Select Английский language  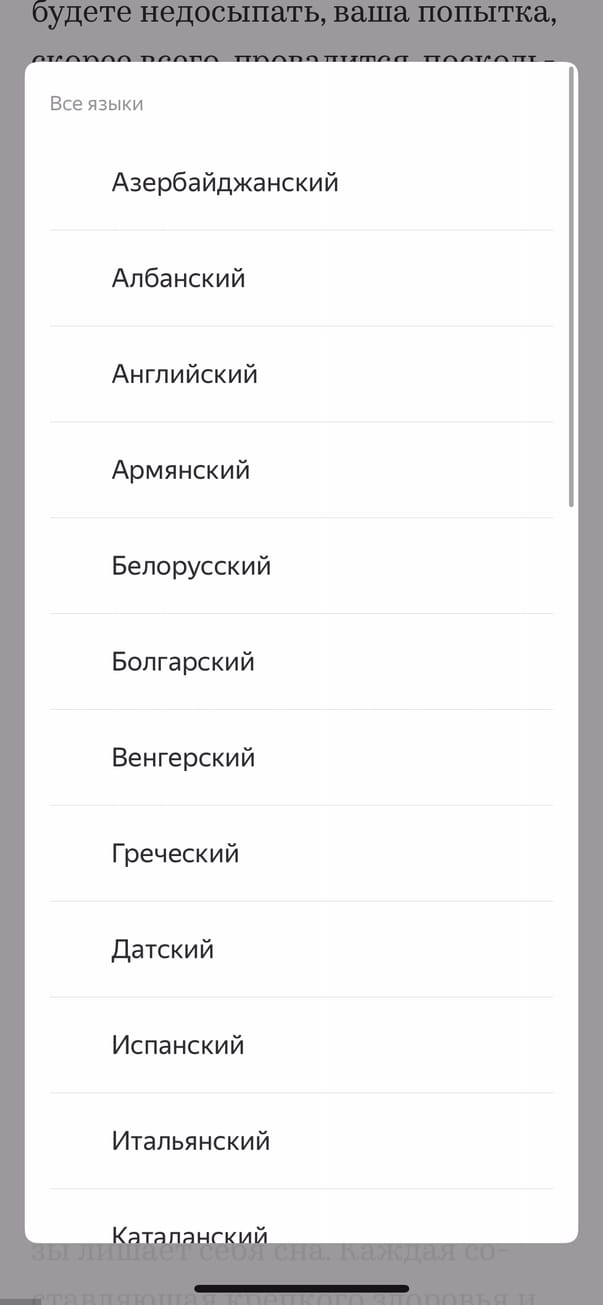185,374
